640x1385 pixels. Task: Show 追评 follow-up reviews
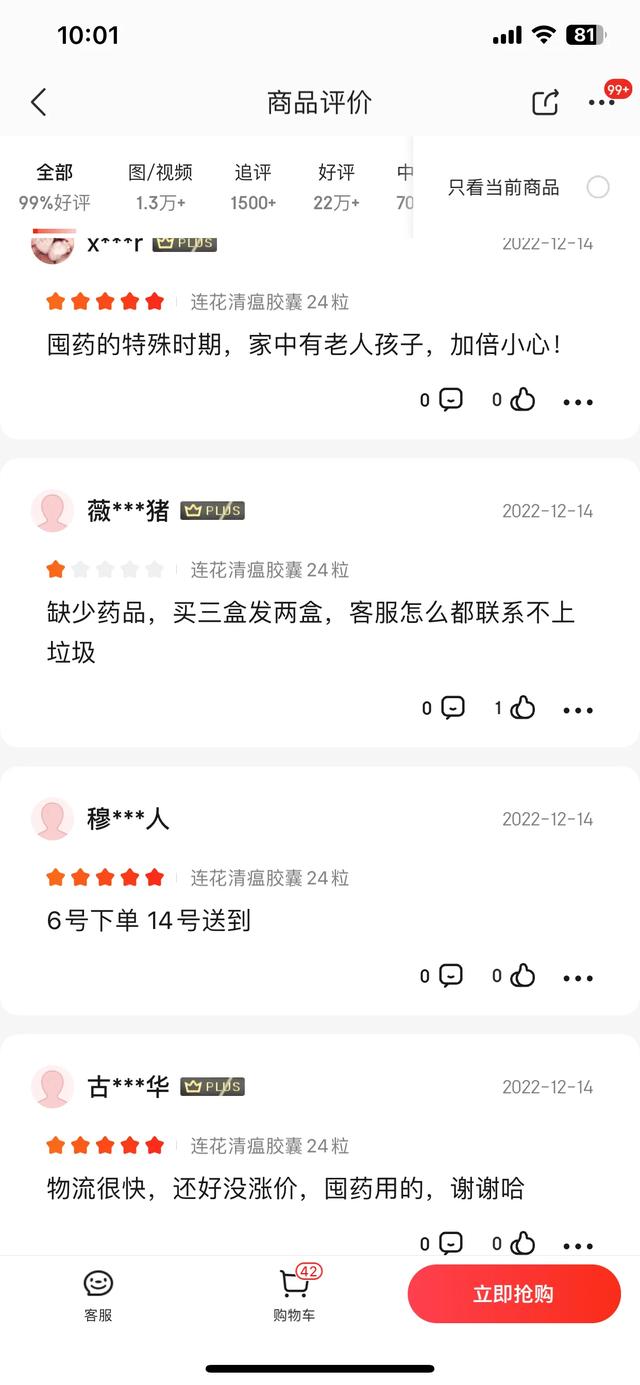[253, 186]
